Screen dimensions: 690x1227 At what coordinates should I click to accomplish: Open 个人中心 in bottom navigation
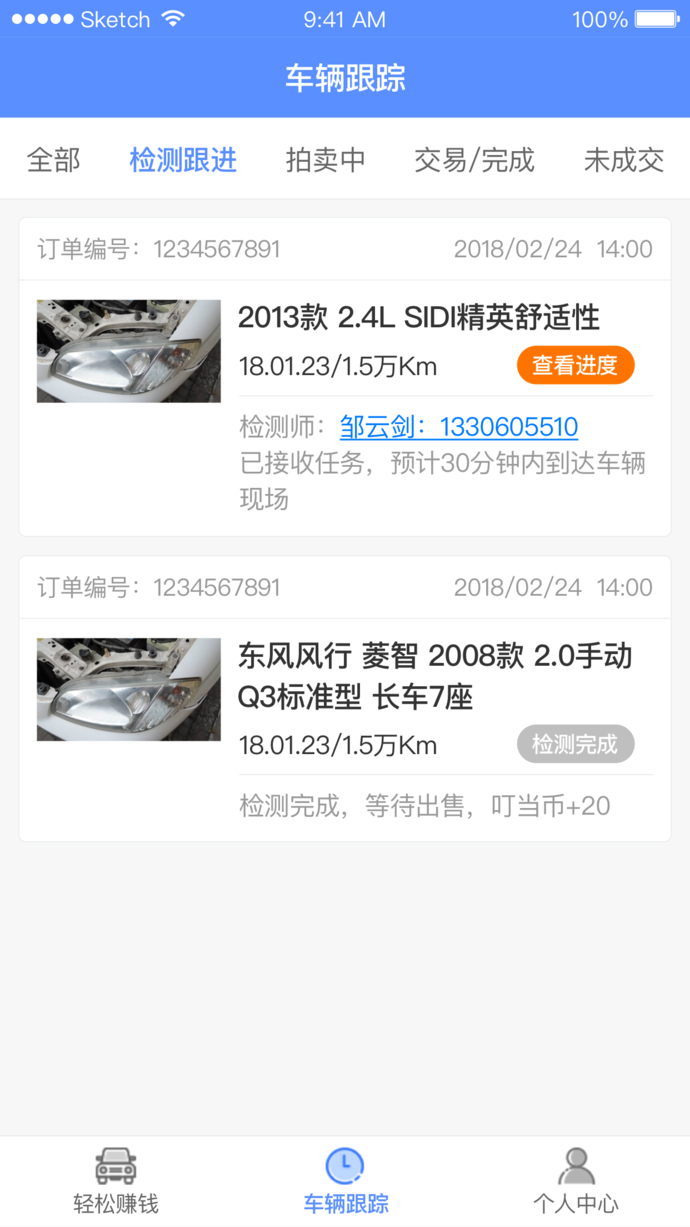pyautogui.click(x=575, y=1180)
